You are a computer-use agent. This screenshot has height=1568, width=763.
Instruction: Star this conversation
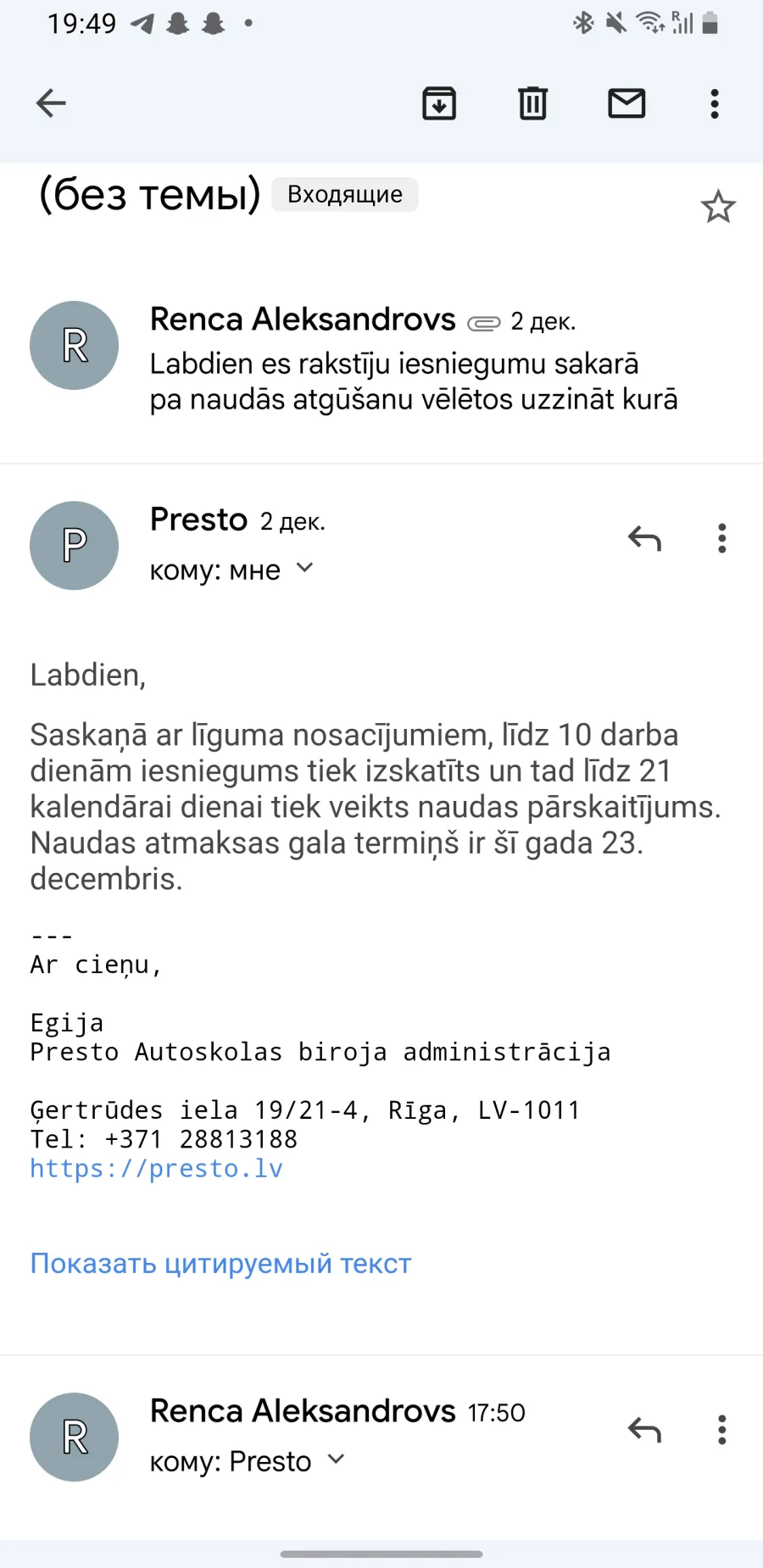click(x=718, y=207)
